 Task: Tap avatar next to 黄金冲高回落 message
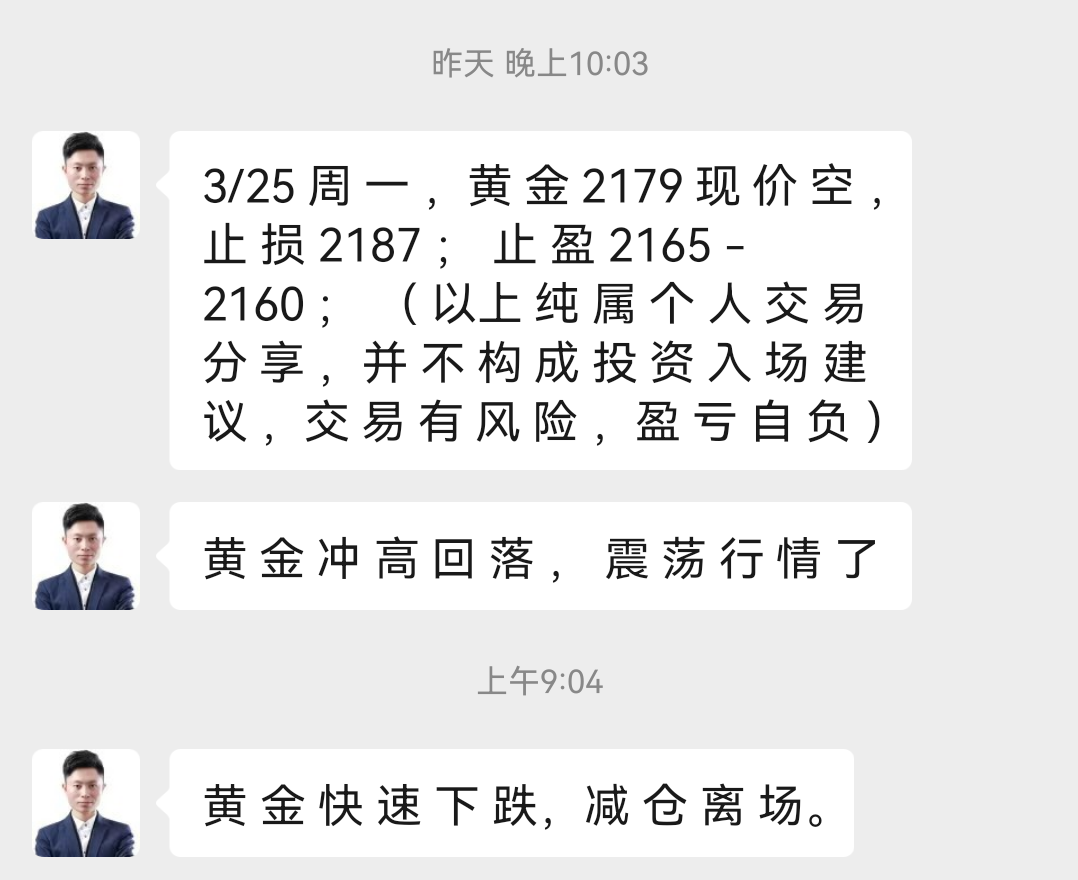click(x=85, y=556)
